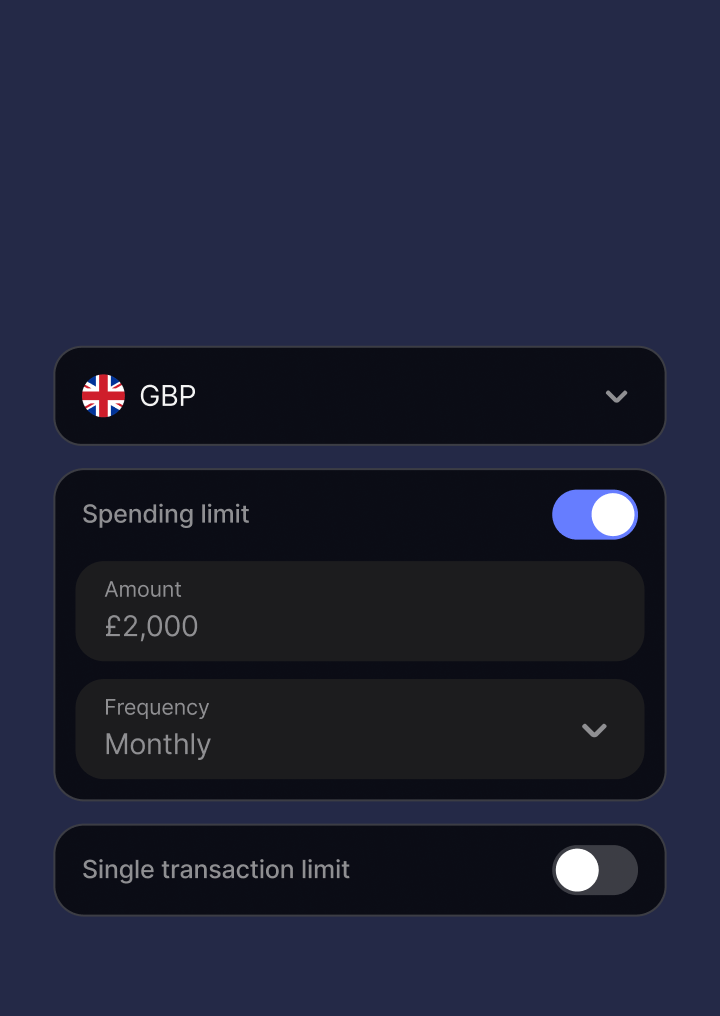The width and height of the screenshot is (720, 1016).
Task: Select the Spending limit section header
Action: 166,514
